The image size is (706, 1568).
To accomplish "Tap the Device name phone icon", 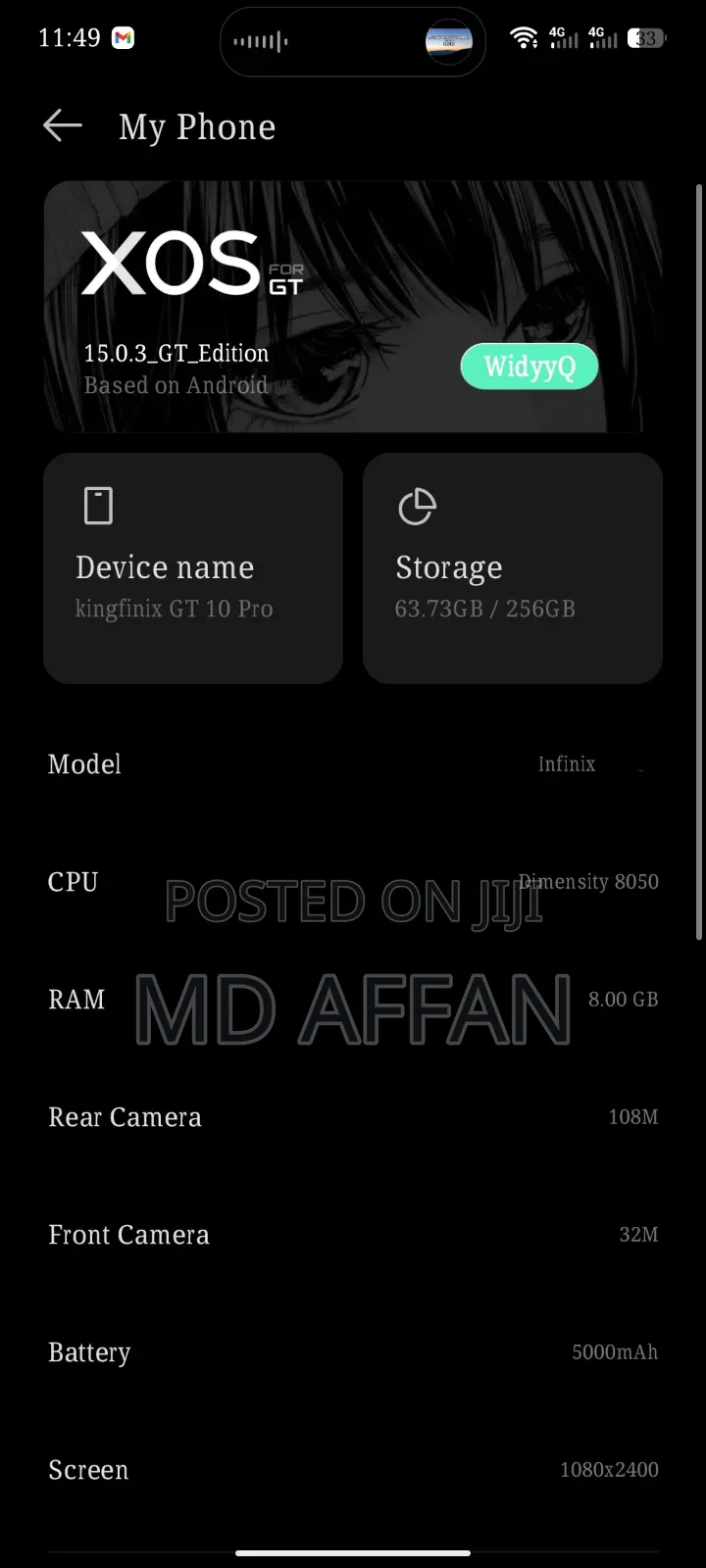I will [98, 506].
